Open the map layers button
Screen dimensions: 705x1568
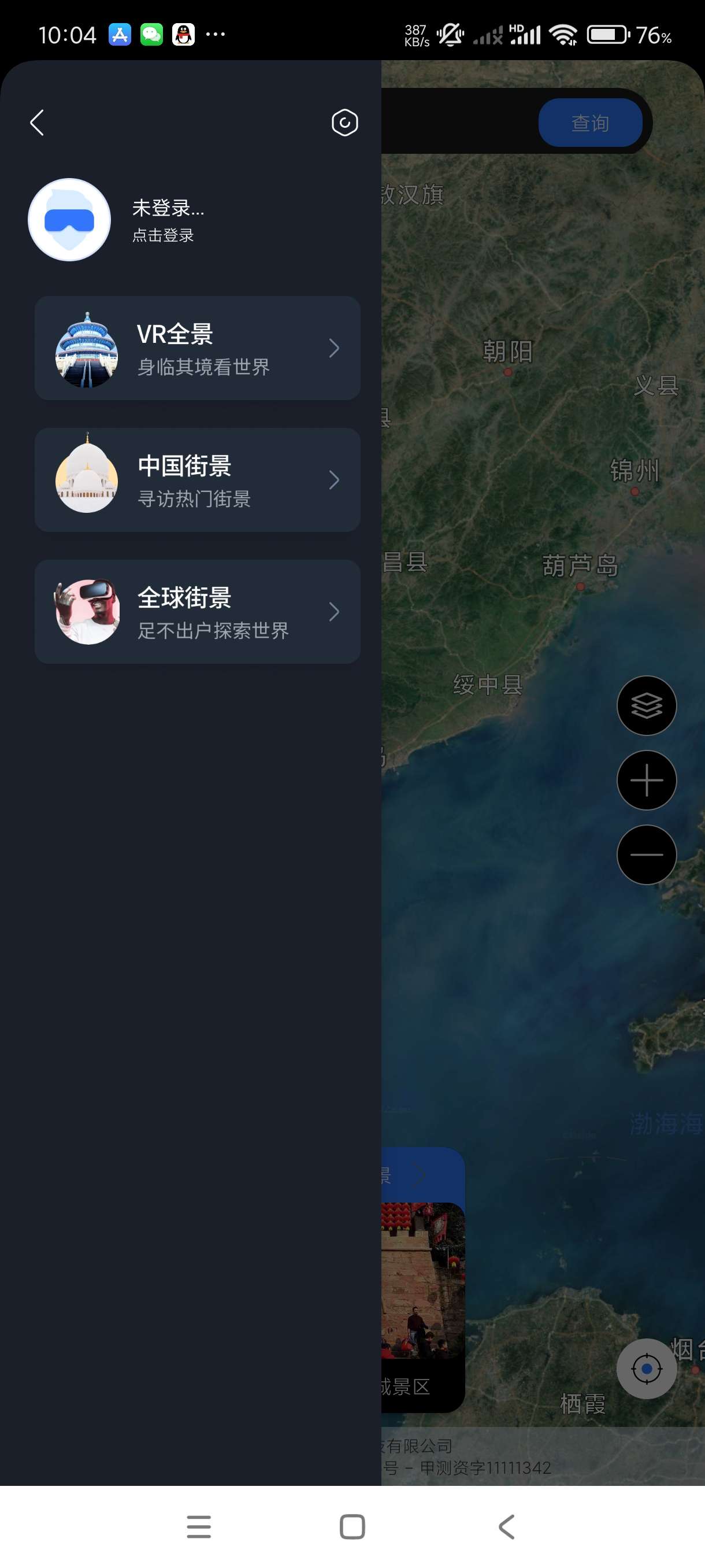point(646,705)
